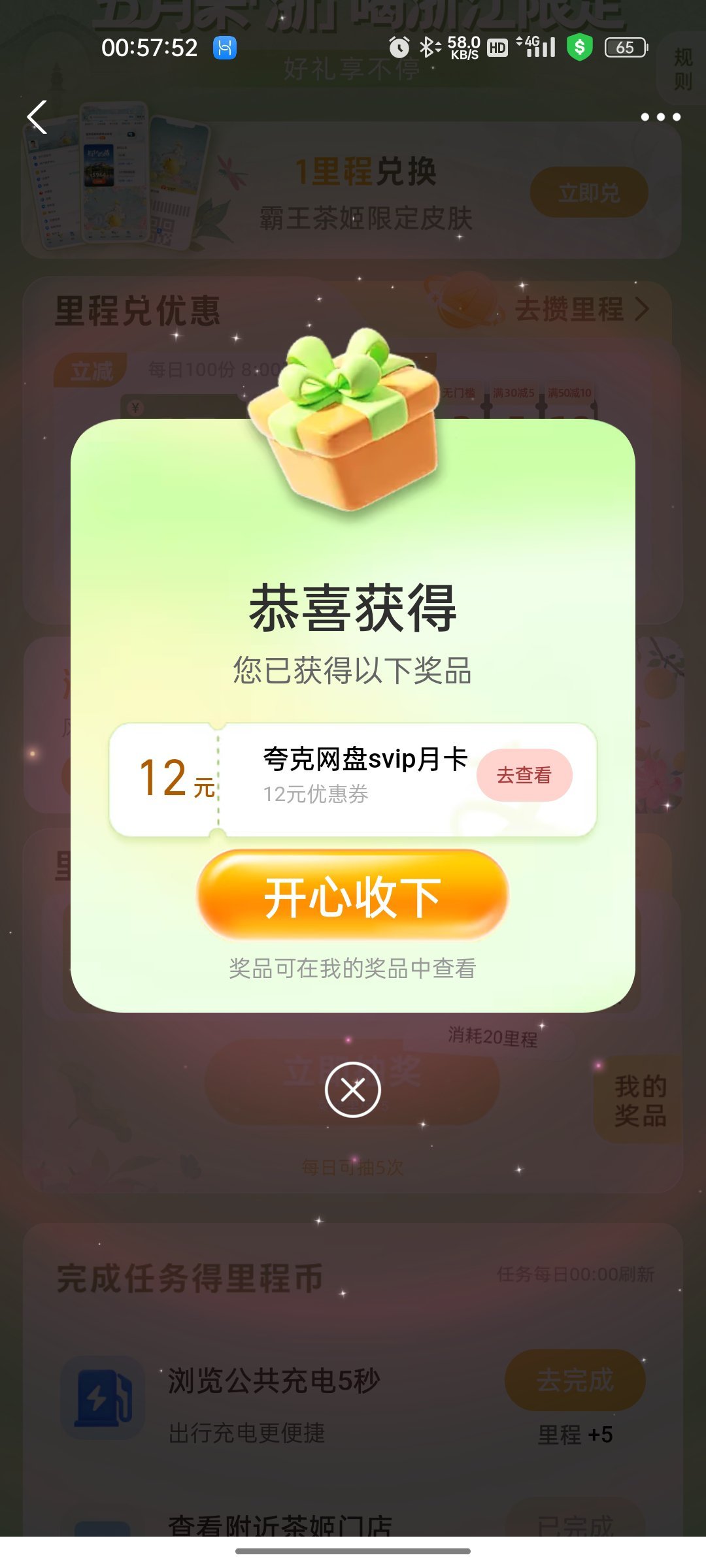The image size is (706, 1568).
Task: Open the three-dot overflow menu
Action: pos(660,117)
